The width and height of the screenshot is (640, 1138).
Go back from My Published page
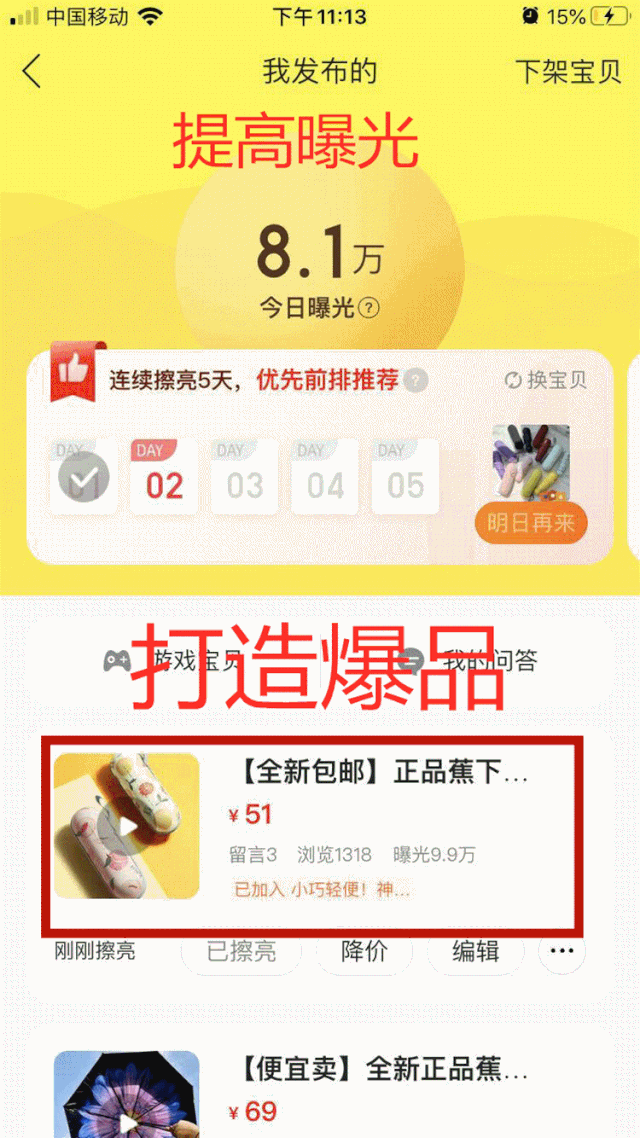pyautogui.click(x=33, y=72)
